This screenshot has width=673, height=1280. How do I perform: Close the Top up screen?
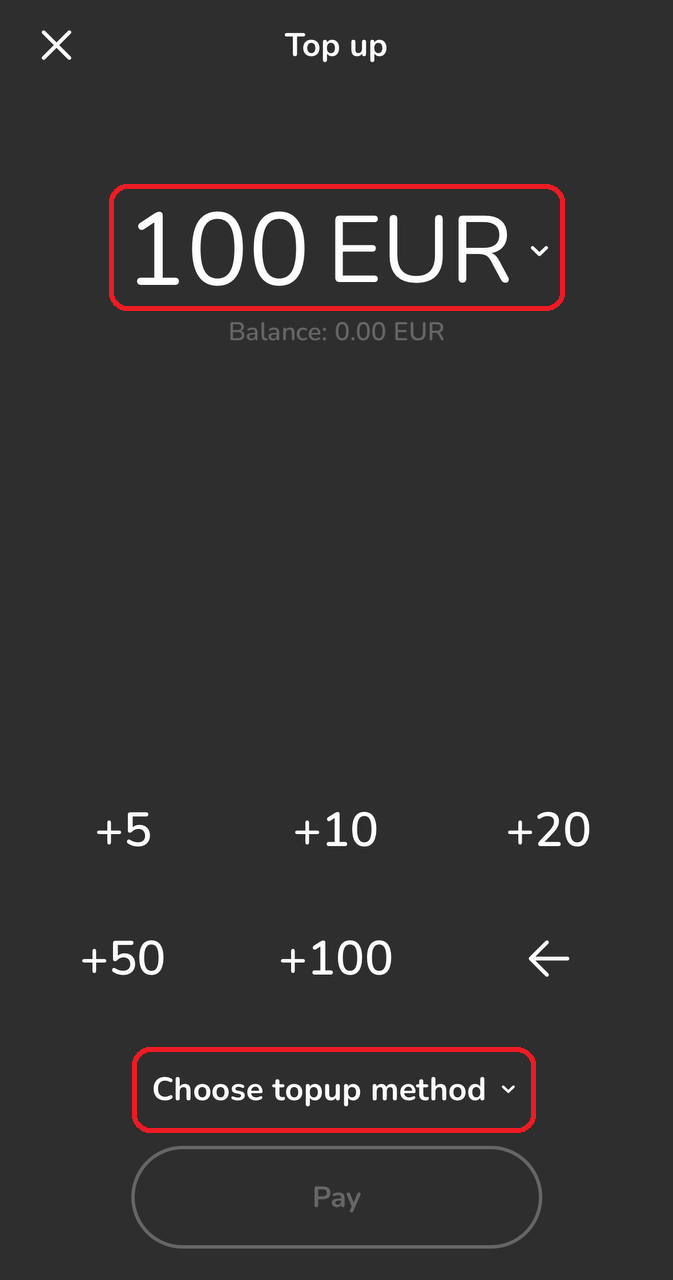pyautogui.click(x=56, y=45)
